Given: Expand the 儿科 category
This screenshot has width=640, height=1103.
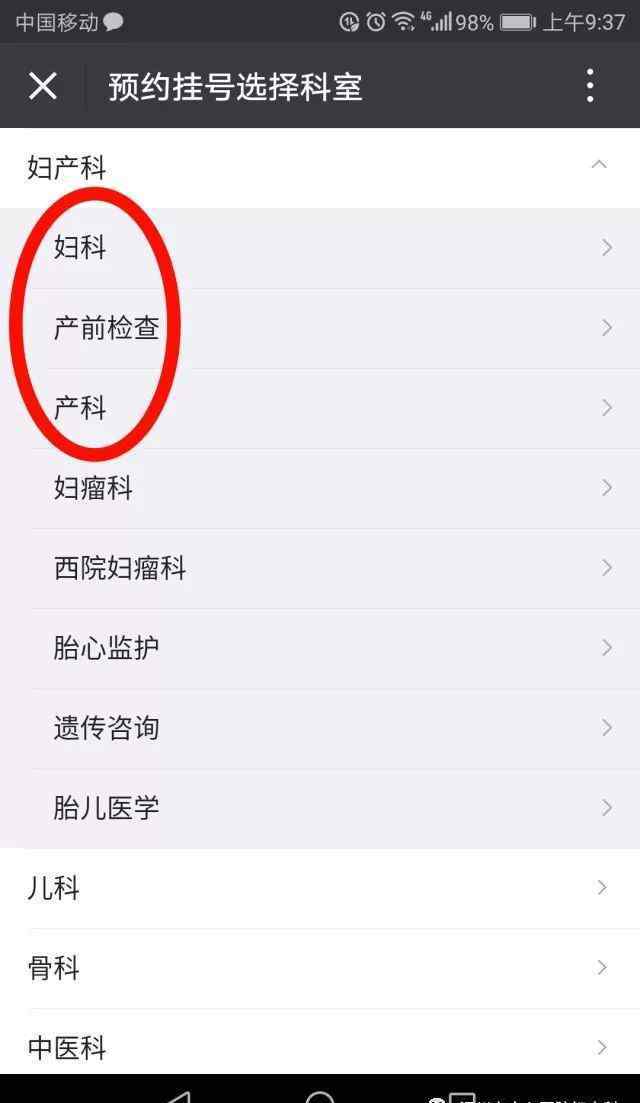Looking at the screenshot, I should 320,888.
